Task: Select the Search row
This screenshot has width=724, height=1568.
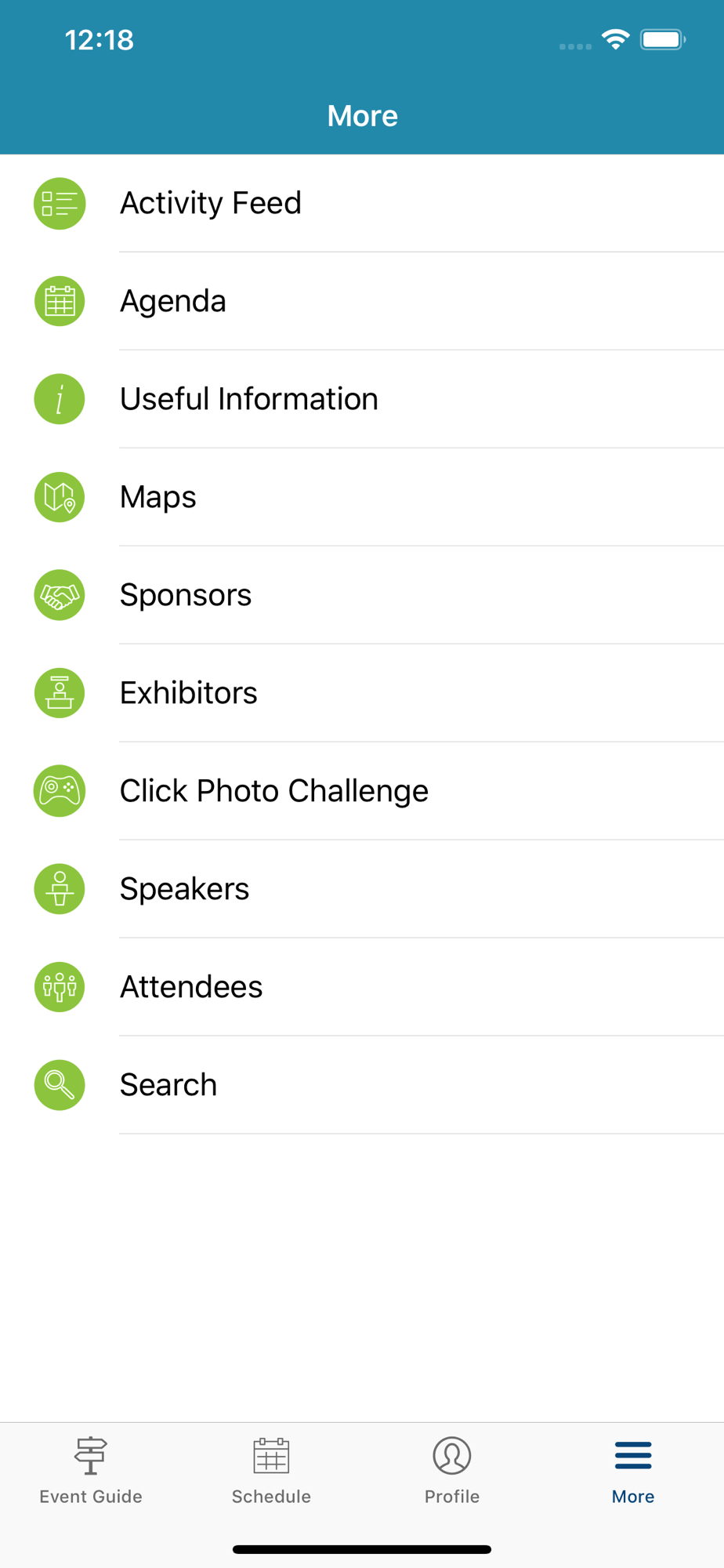Action: (362, 1085)
